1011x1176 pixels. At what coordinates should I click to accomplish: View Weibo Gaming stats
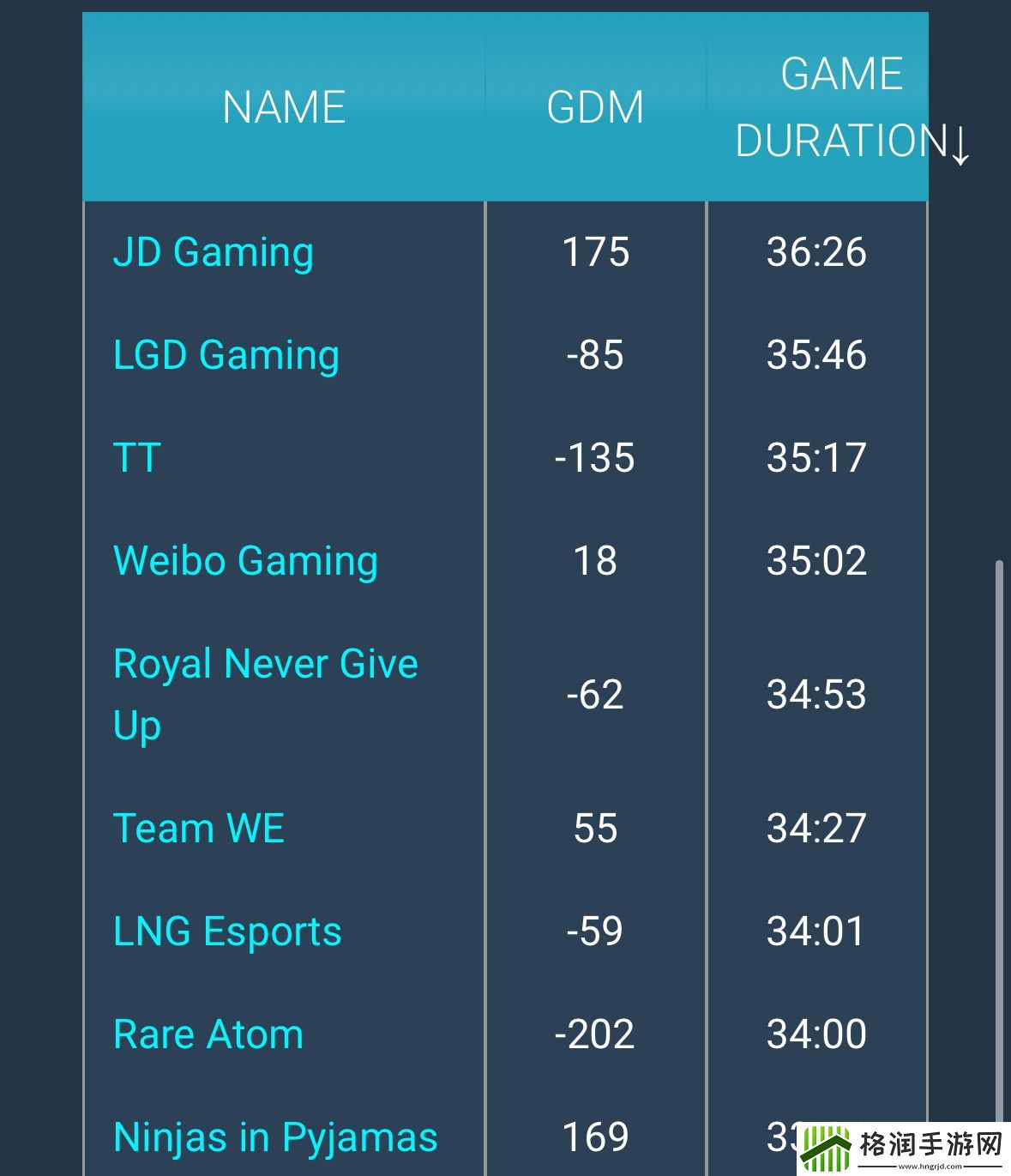(244, 561)
